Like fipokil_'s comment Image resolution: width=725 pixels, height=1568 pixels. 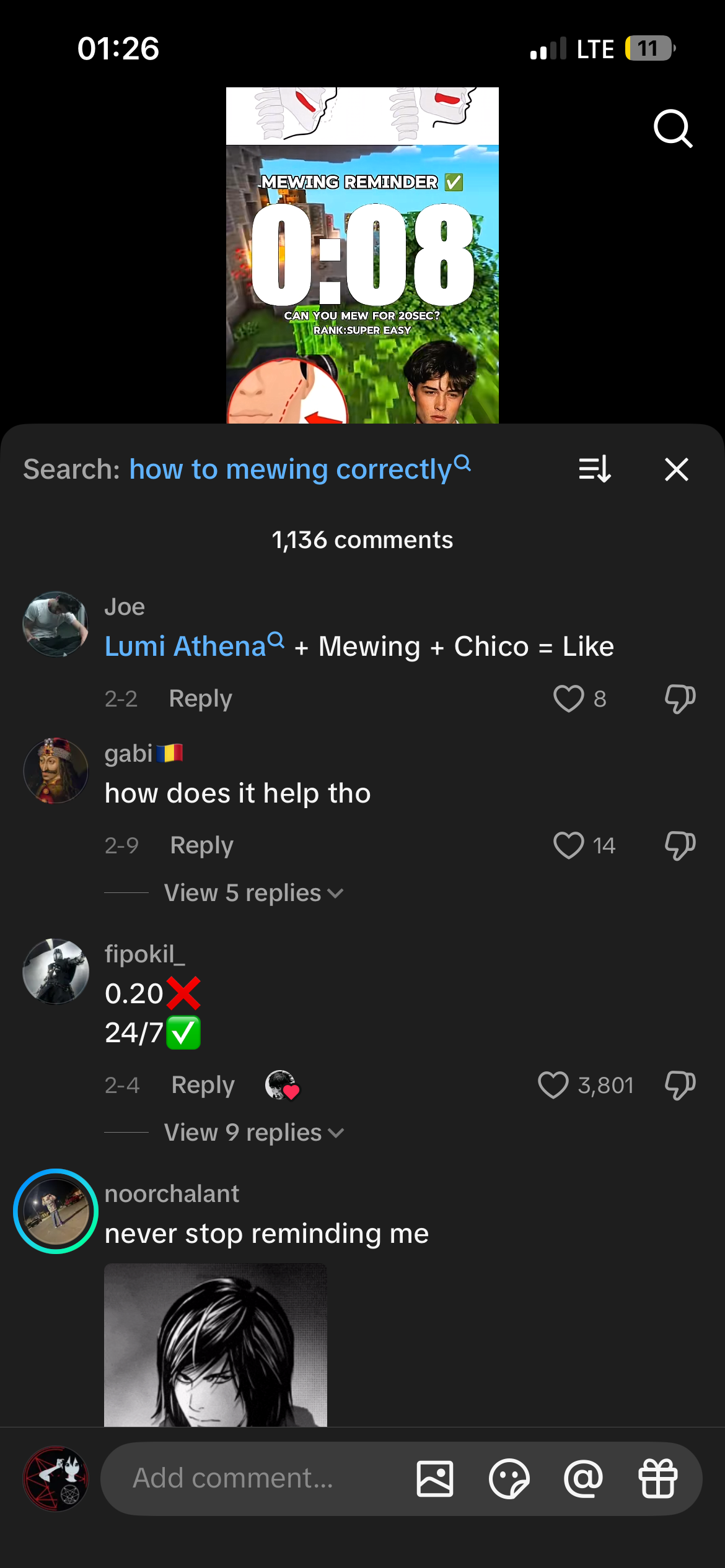click(x=553, y=1085)
